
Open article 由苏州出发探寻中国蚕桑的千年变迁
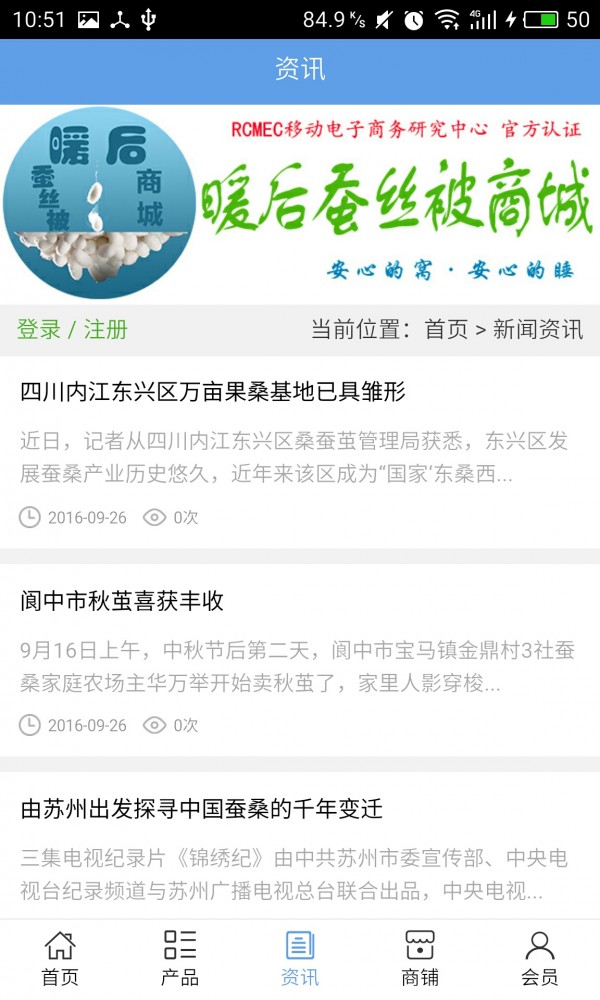pyautogui.click(x=202, y=809)
